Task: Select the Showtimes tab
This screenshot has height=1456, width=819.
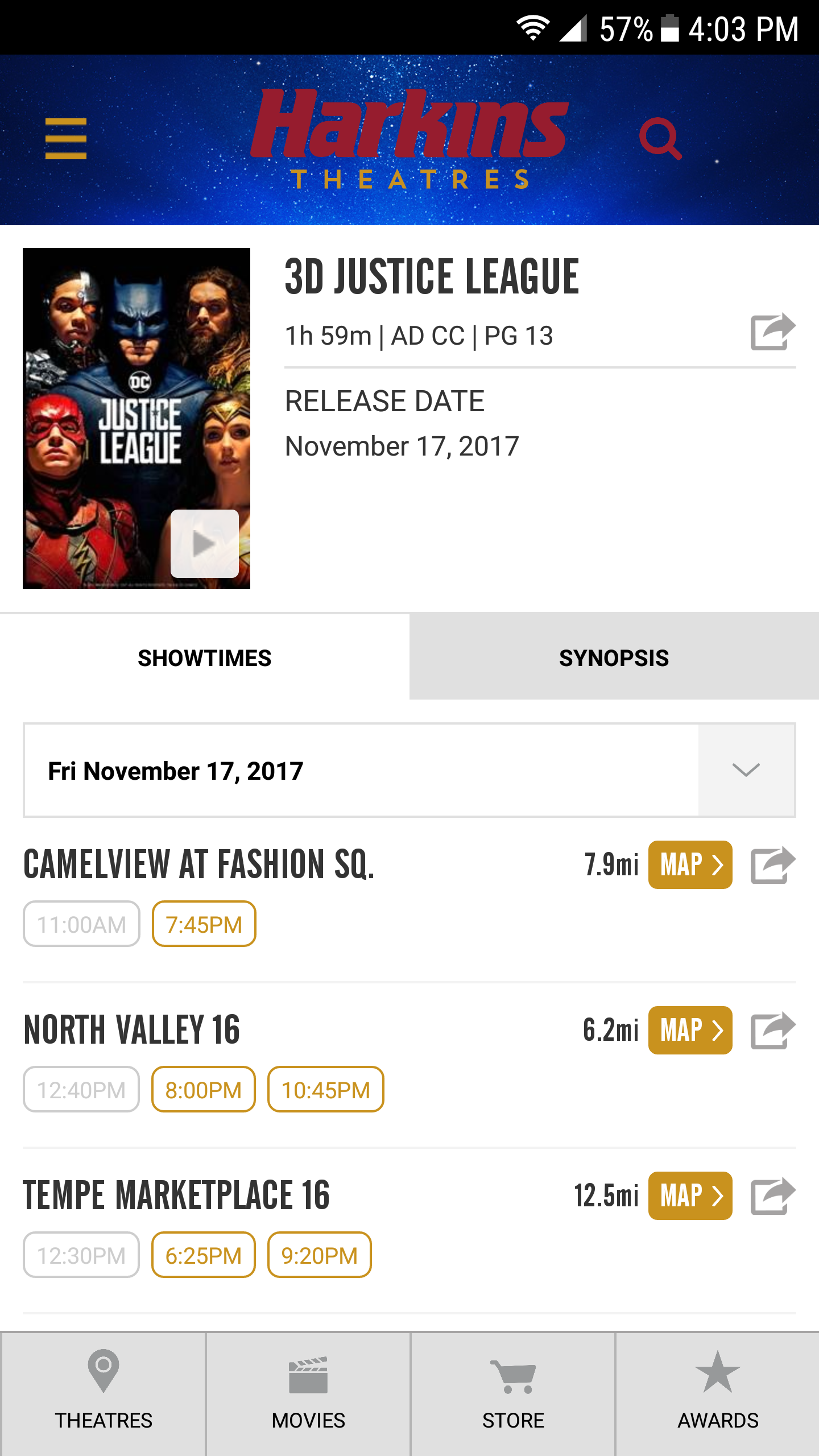Action: pos(205,657)
